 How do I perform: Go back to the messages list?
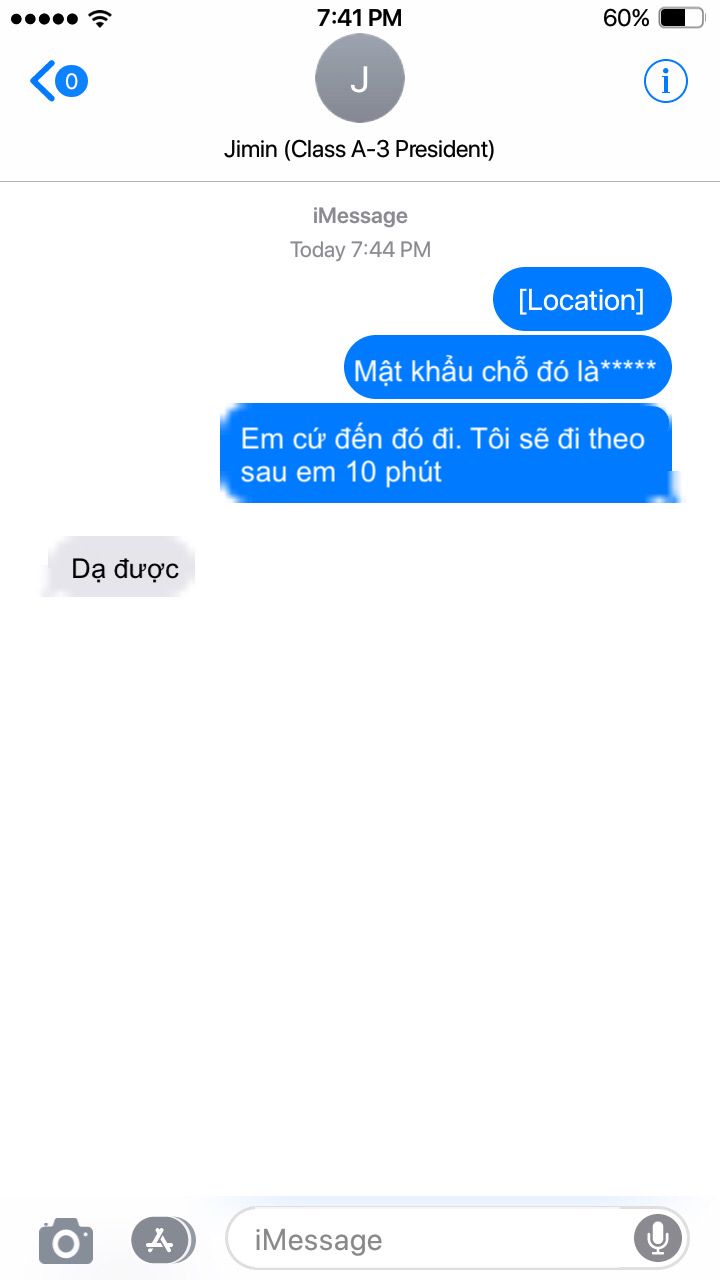pos(58,81)
